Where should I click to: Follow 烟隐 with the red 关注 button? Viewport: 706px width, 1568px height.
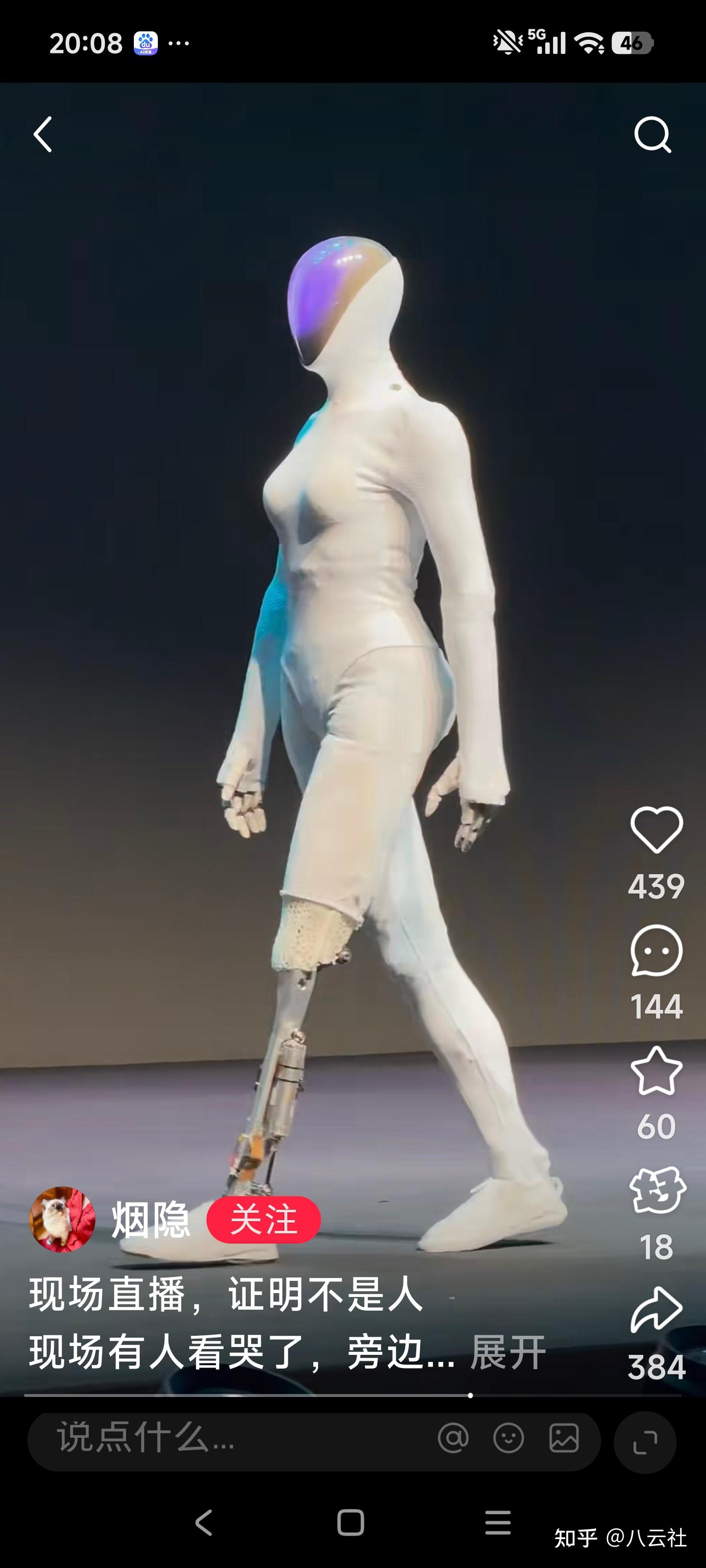click(263, 1219)
